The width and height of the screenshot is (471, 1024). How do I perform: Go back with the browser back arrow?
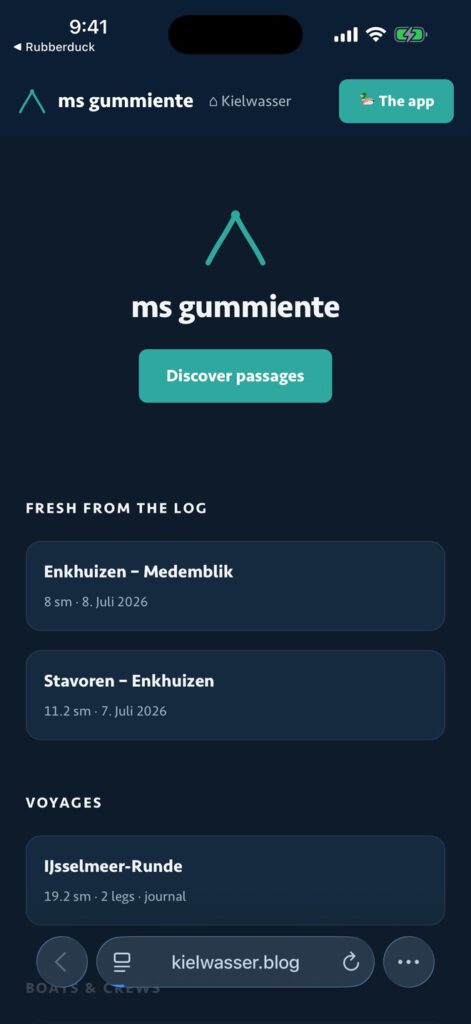pos(61,962)
